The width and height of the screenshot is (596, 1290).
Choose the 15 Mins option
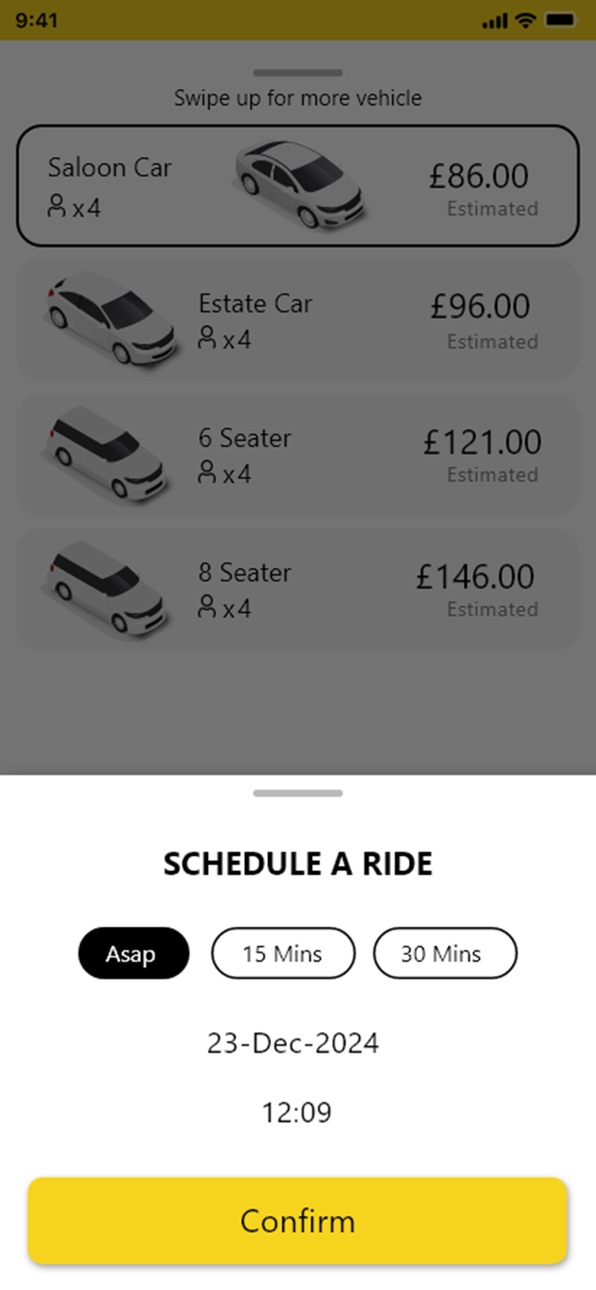pos(283,953)
